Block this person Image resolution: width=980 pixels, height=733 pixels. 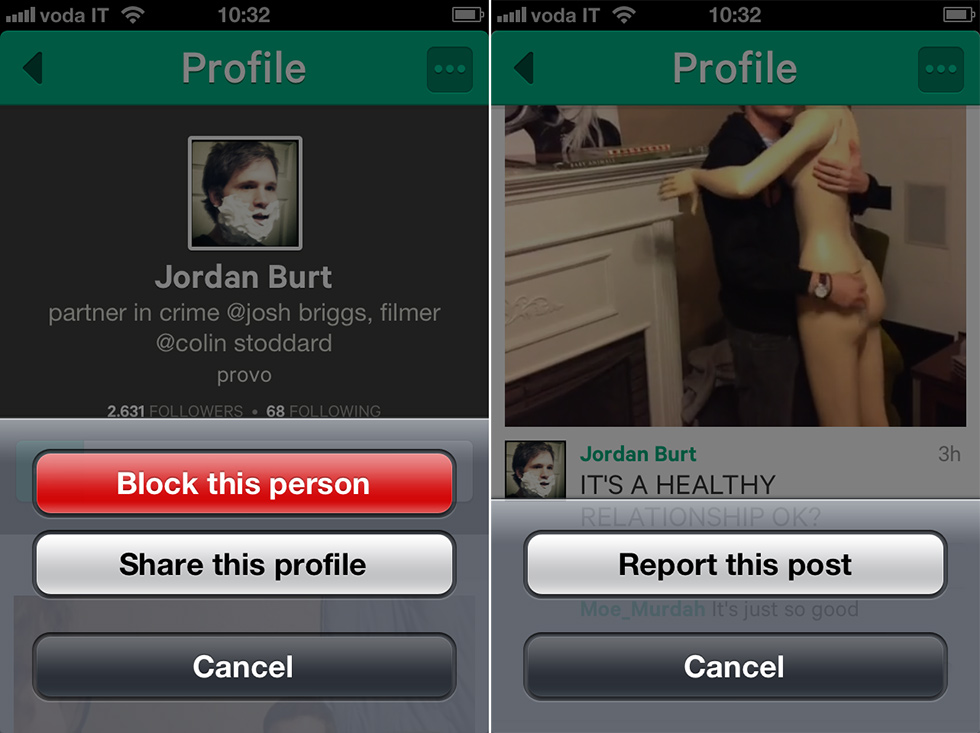pyautogui.click(x=244, y=484)
